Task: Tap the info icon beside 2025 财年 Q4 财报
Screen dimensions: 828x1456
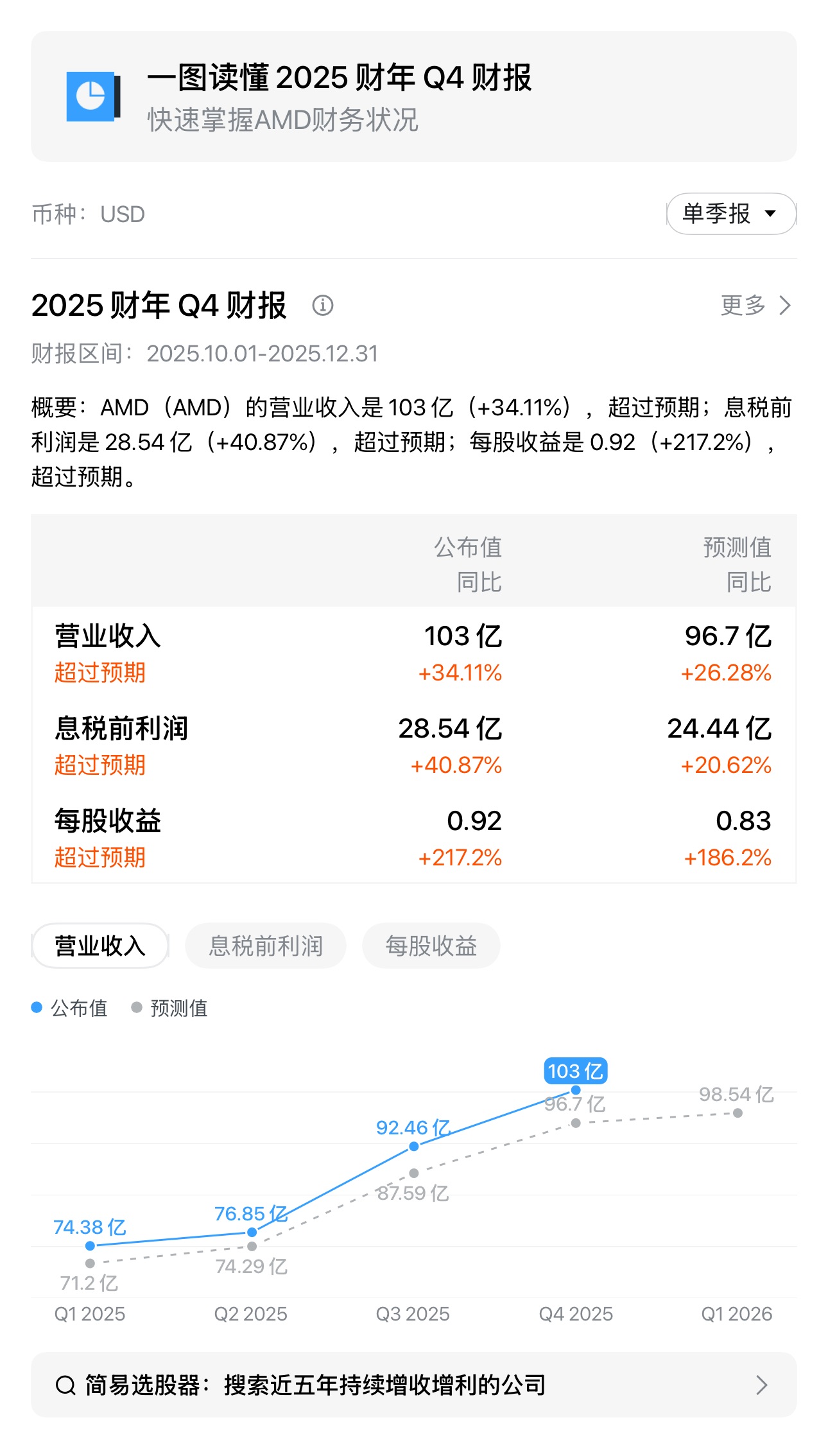Action: (322, 306)
